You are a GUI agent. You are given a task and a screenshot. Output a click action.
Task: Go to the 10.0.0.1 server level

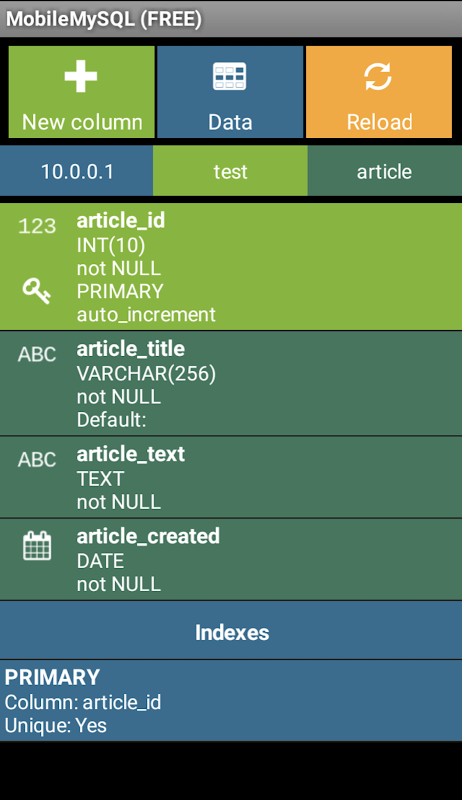coord(76,171)
